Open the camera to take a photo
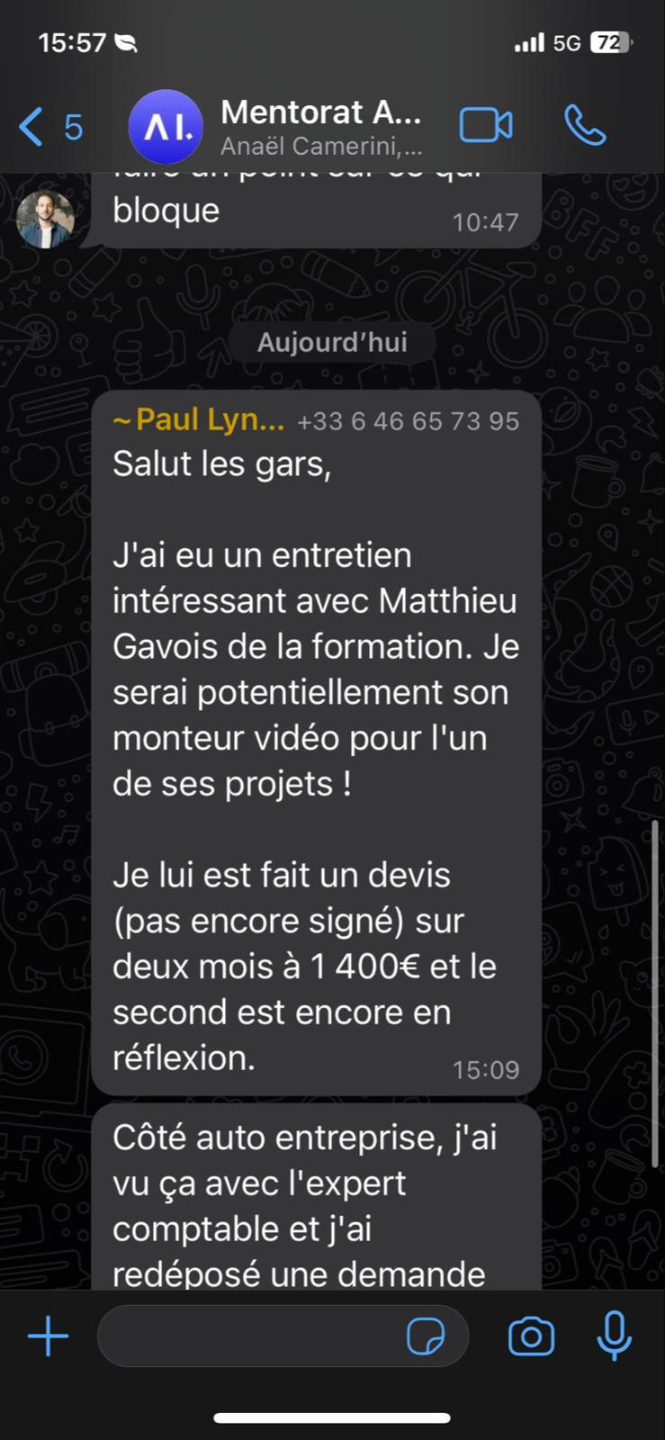The image size is (665, 1440). coord(531,1336)
